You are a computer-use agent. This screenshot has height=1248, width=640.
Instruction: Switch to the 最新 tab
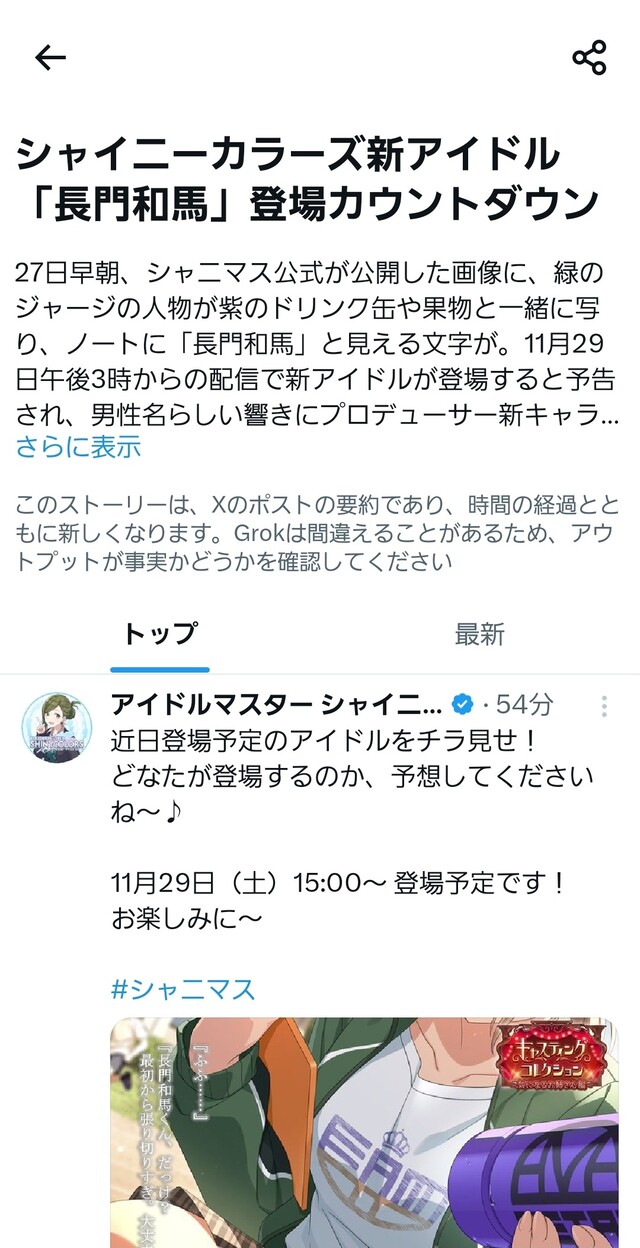[x=480, y=634]
